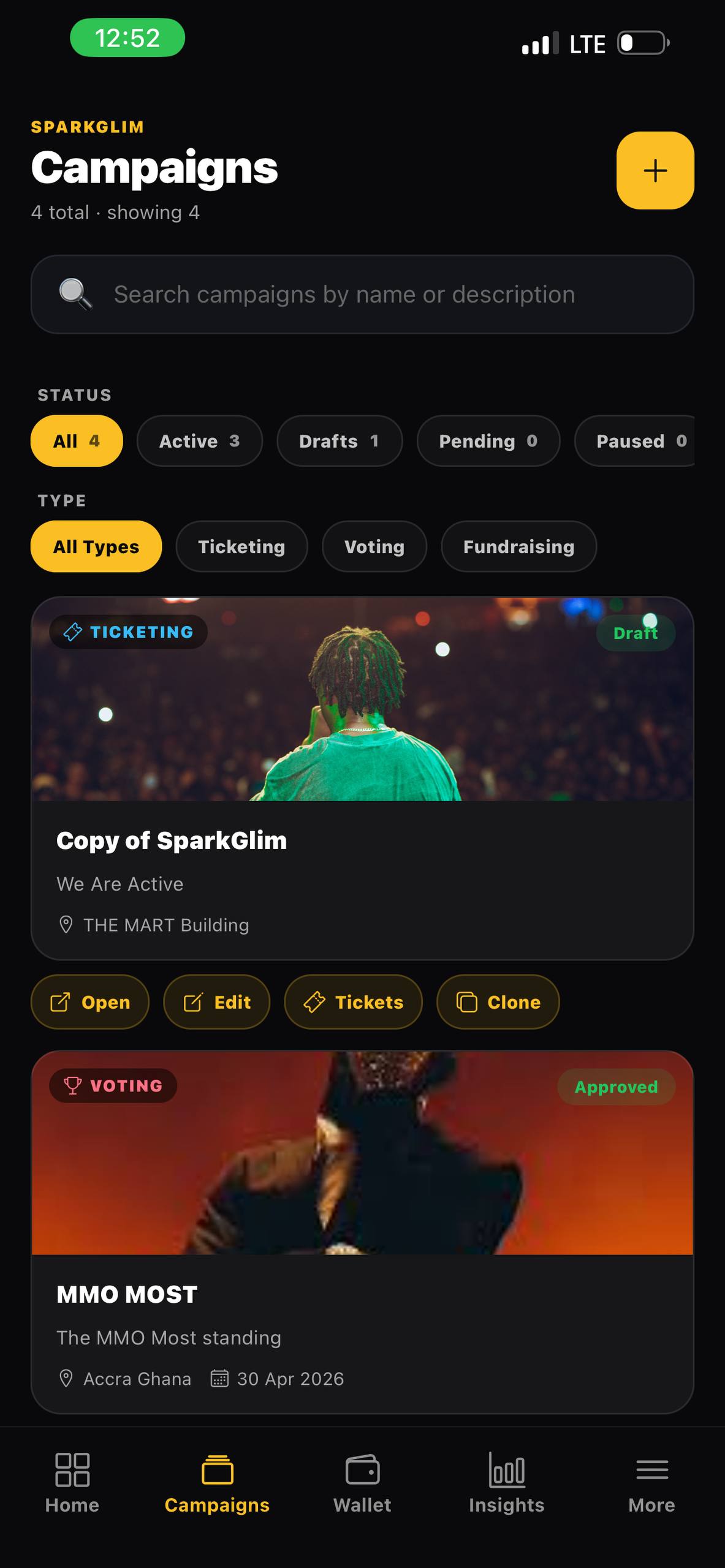Edit the Copy of SparkGlim campaign
725x1568 pixels.
click(217, 1002)
